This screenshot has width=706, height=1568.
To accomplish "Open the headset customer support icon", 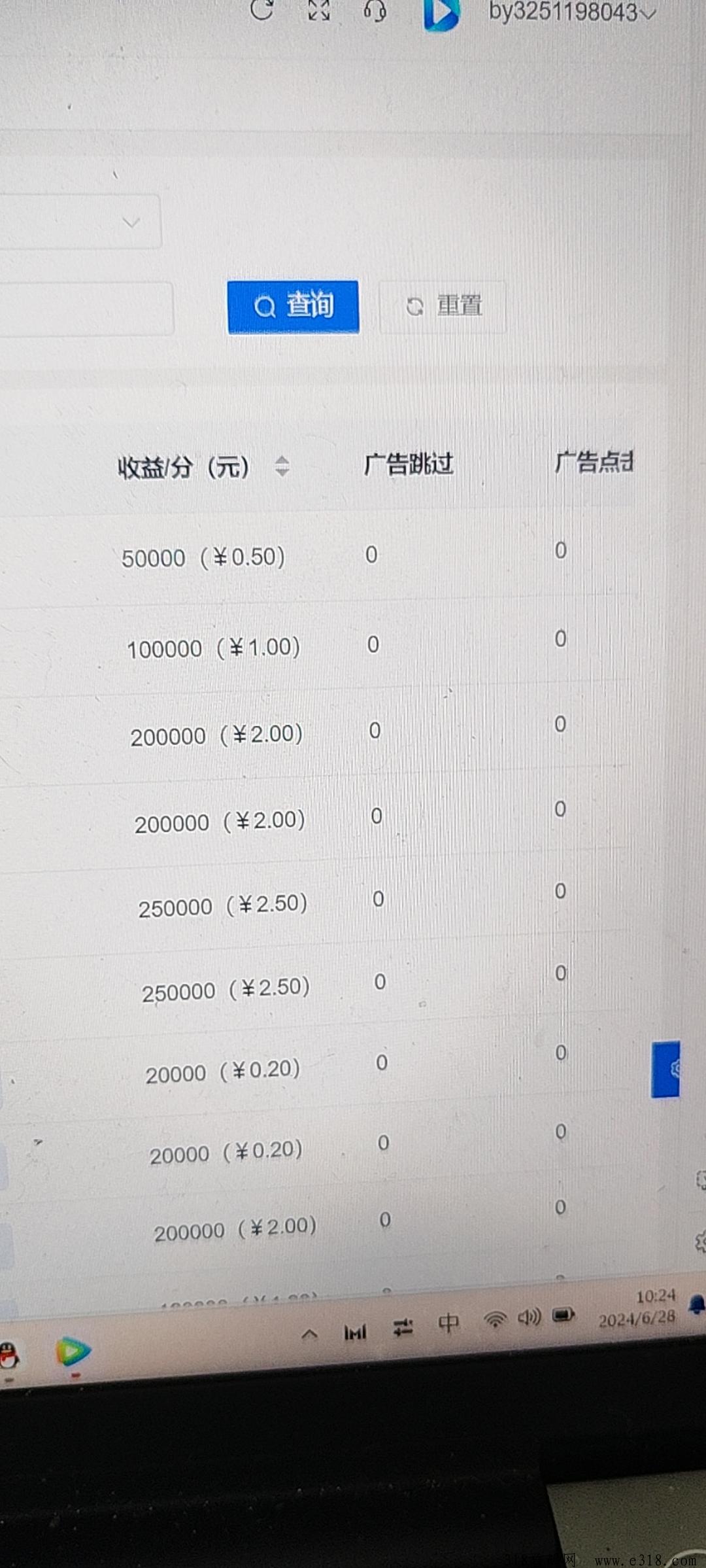I will 375,10.
